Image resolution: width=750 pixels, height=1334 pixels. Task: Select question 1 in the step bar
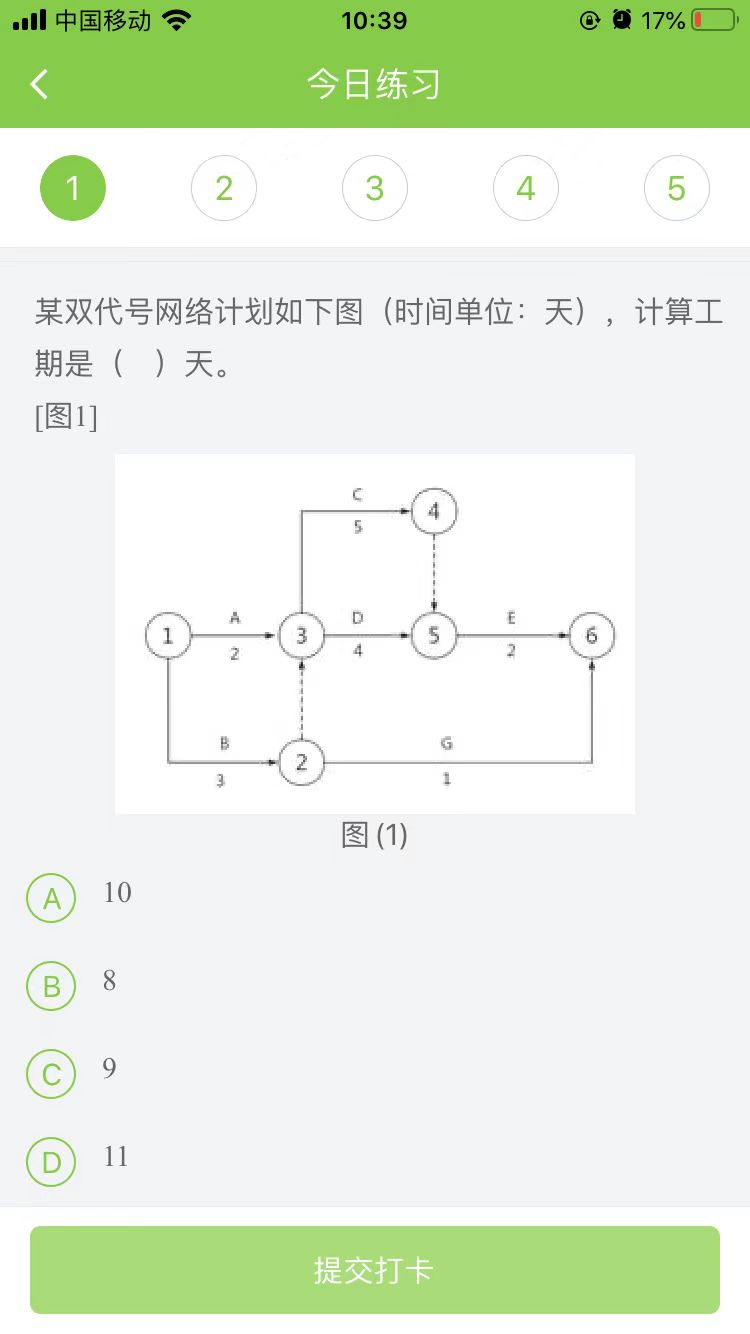tap(73, 188)
